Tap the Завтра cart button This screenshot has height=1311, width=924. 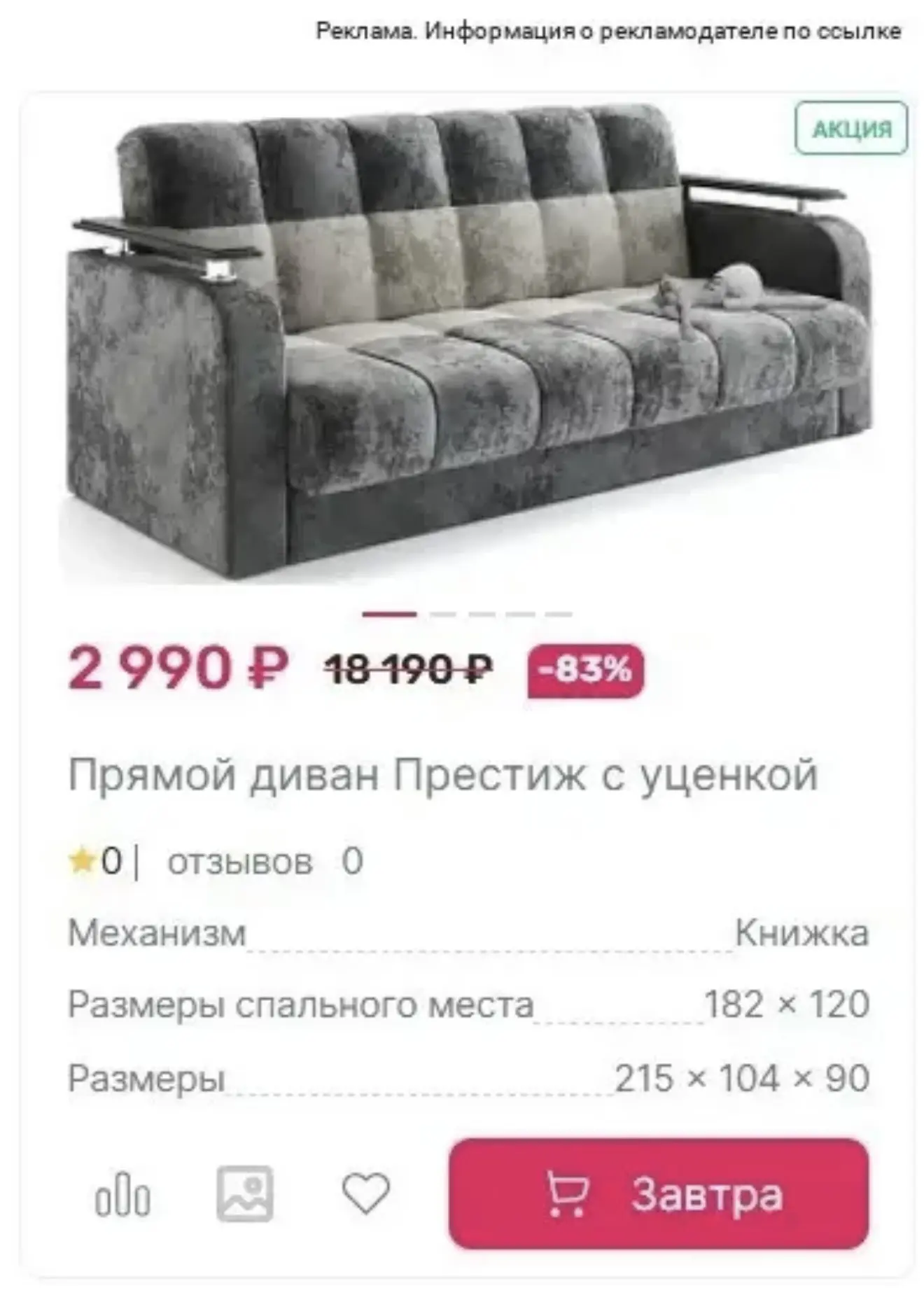[659, 1193]
